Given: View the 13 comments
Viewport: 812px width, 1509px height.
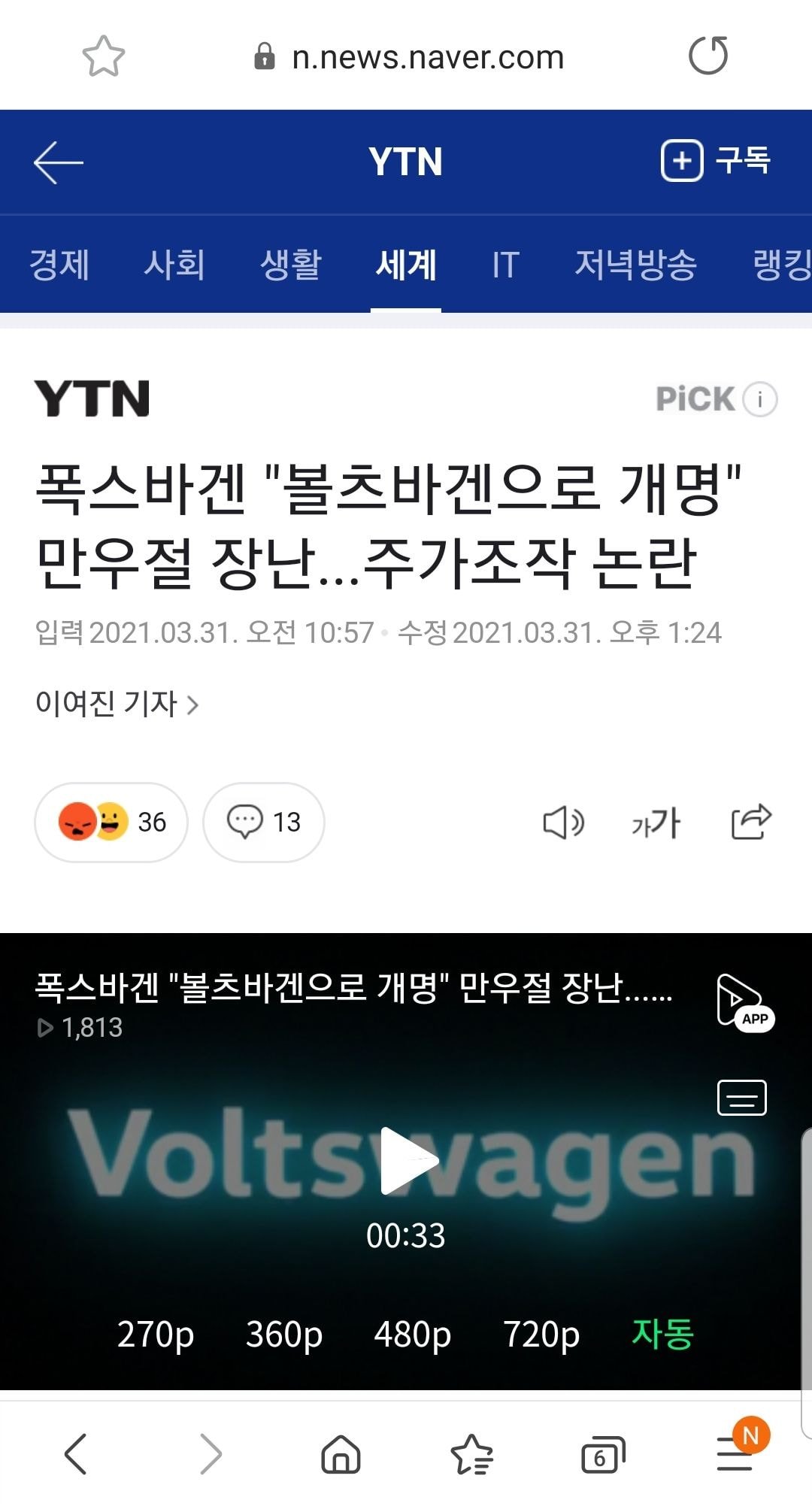Looking at the screenshot, I should click(x=264, y=822).
